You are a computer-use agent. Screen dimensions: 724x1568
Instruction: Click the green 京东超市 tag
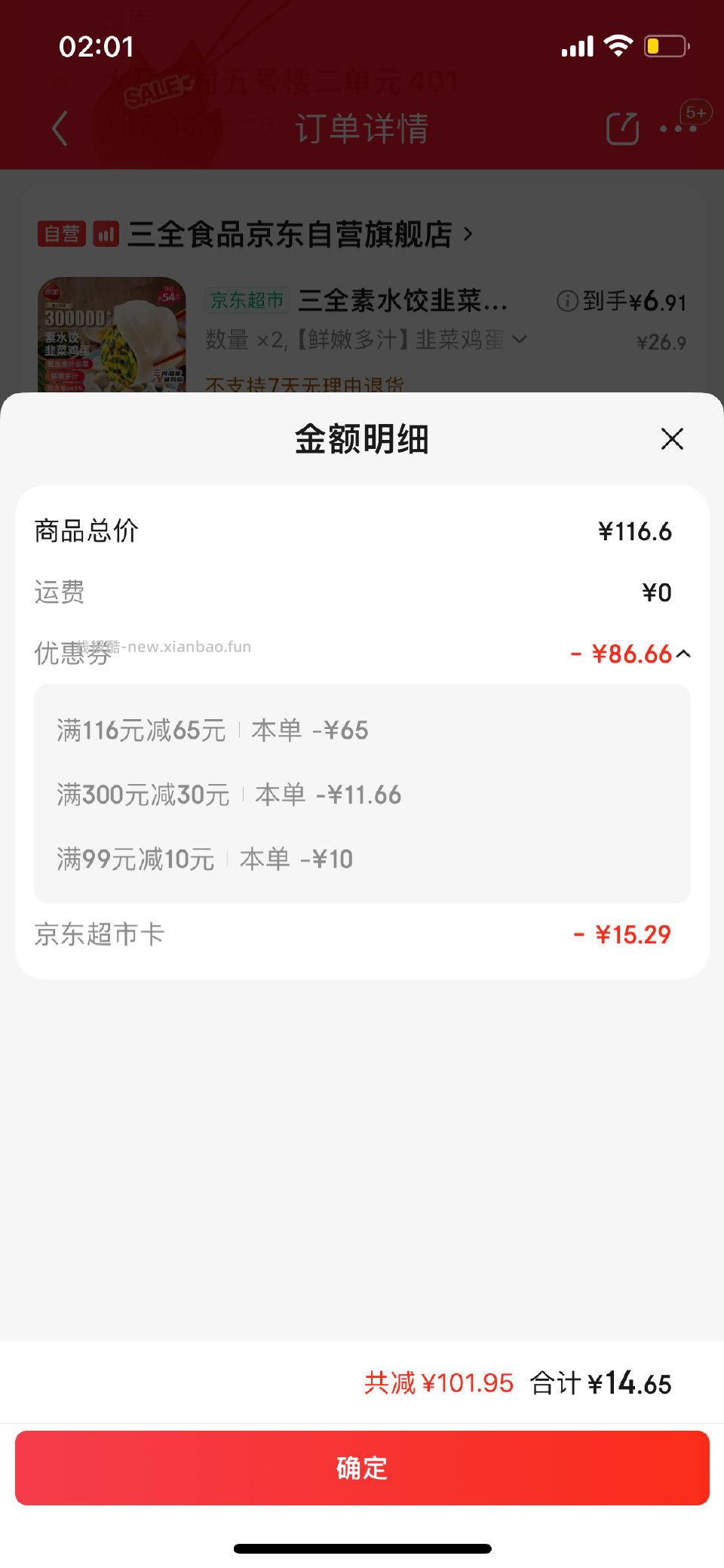(246, 300)
